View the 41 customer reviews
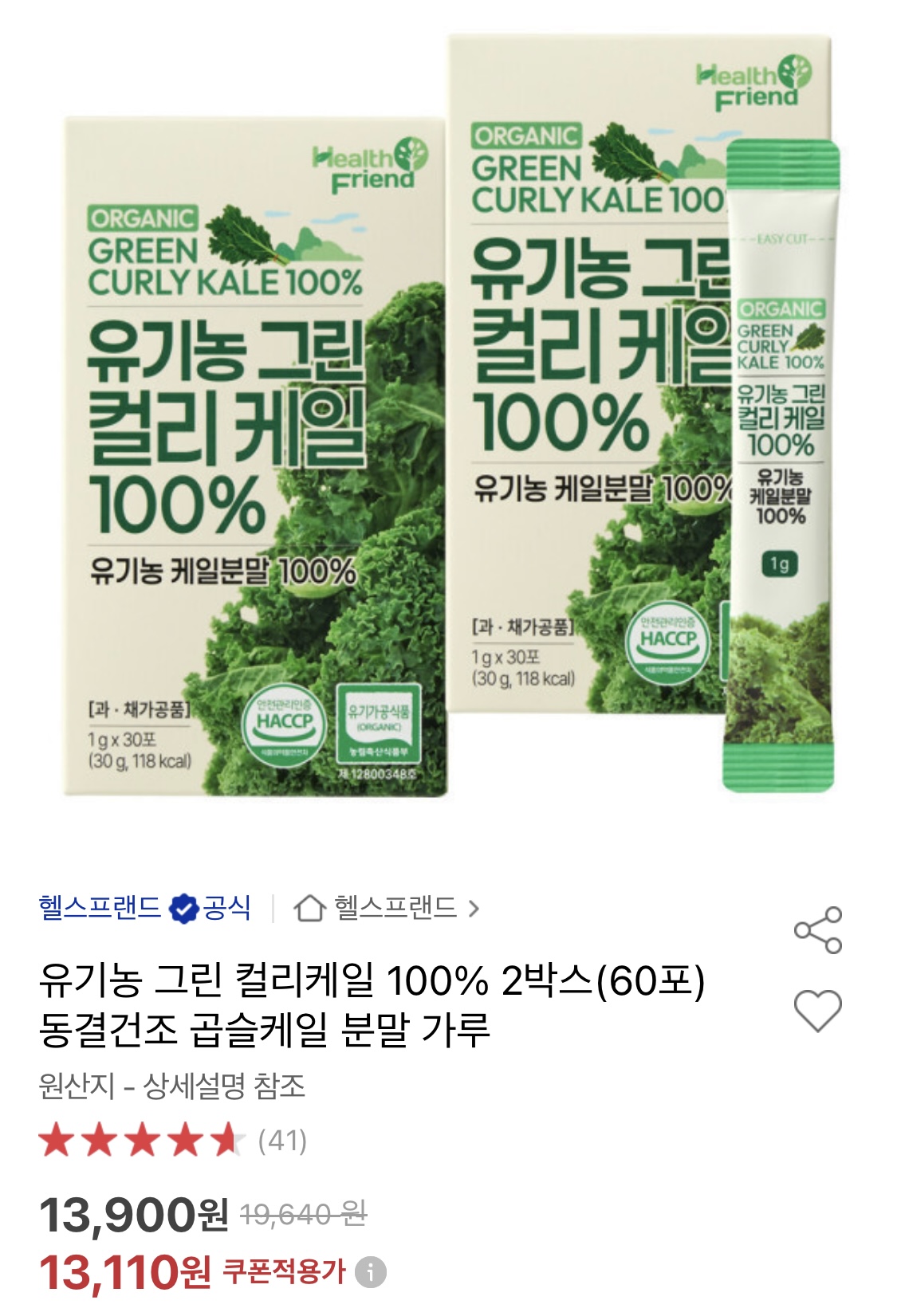Image resolution: width=897 pixels, height=1316 pixels. [x=282, y=1141]
